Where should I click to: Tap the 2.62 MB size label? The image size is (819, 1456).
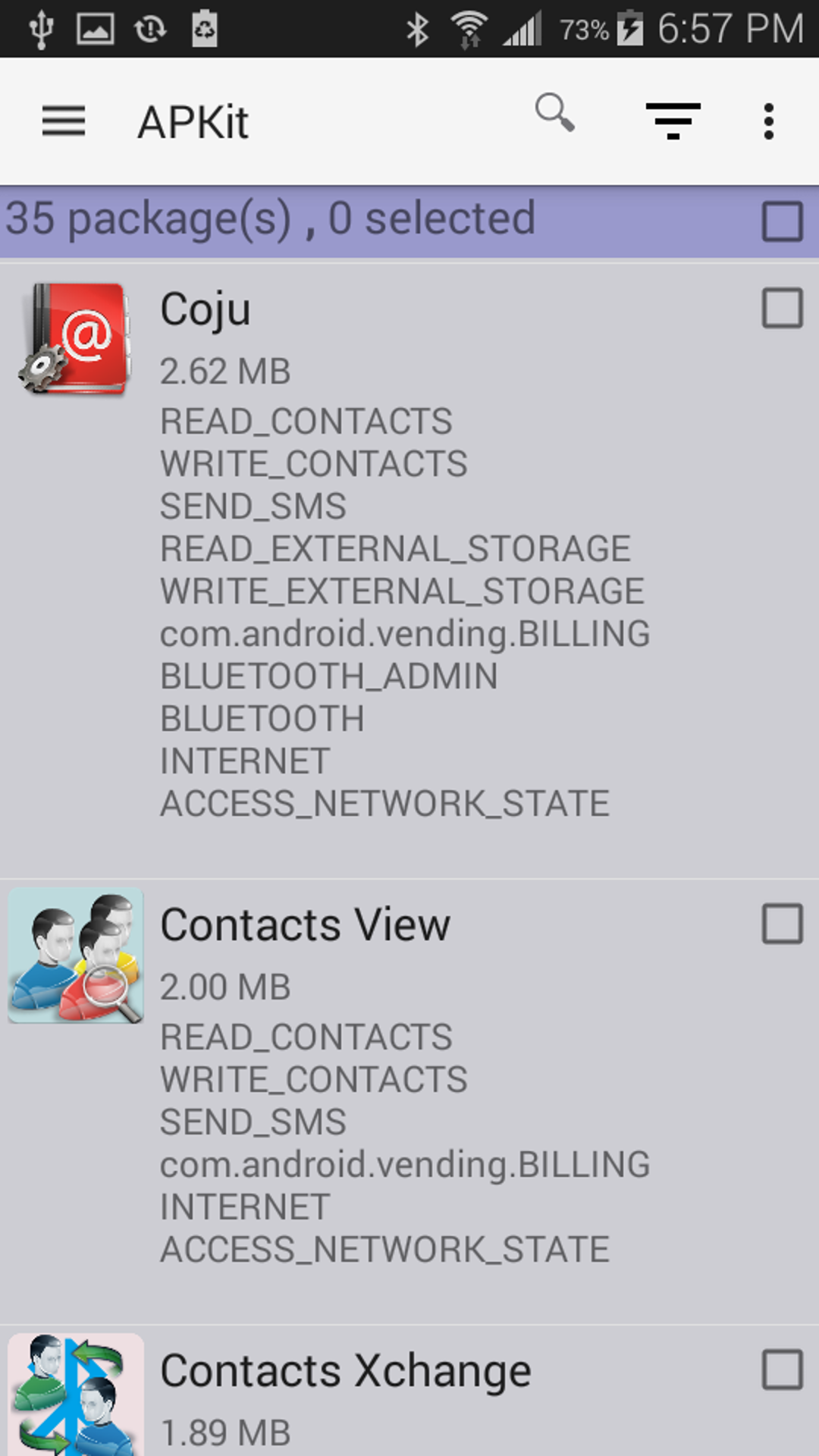[224, 371]
